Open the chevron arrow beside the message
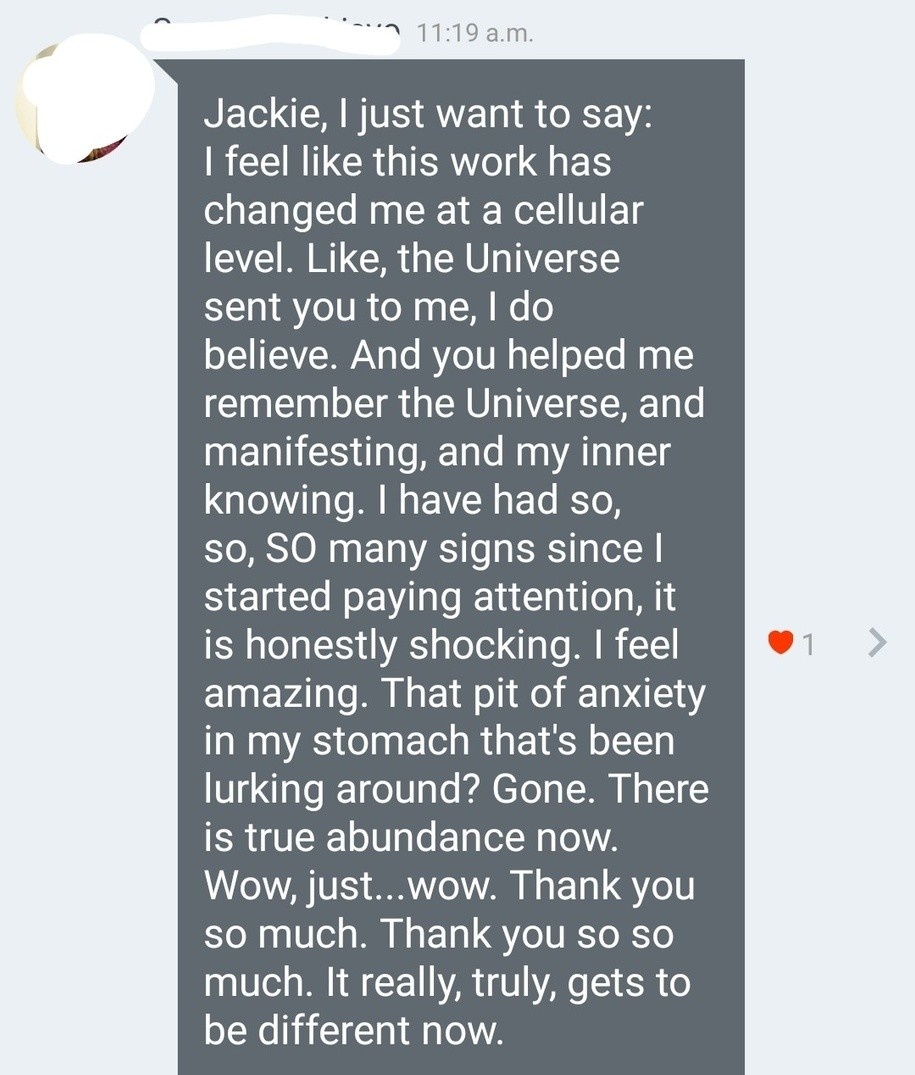The image size is (915, 1075). coord(876,643)
